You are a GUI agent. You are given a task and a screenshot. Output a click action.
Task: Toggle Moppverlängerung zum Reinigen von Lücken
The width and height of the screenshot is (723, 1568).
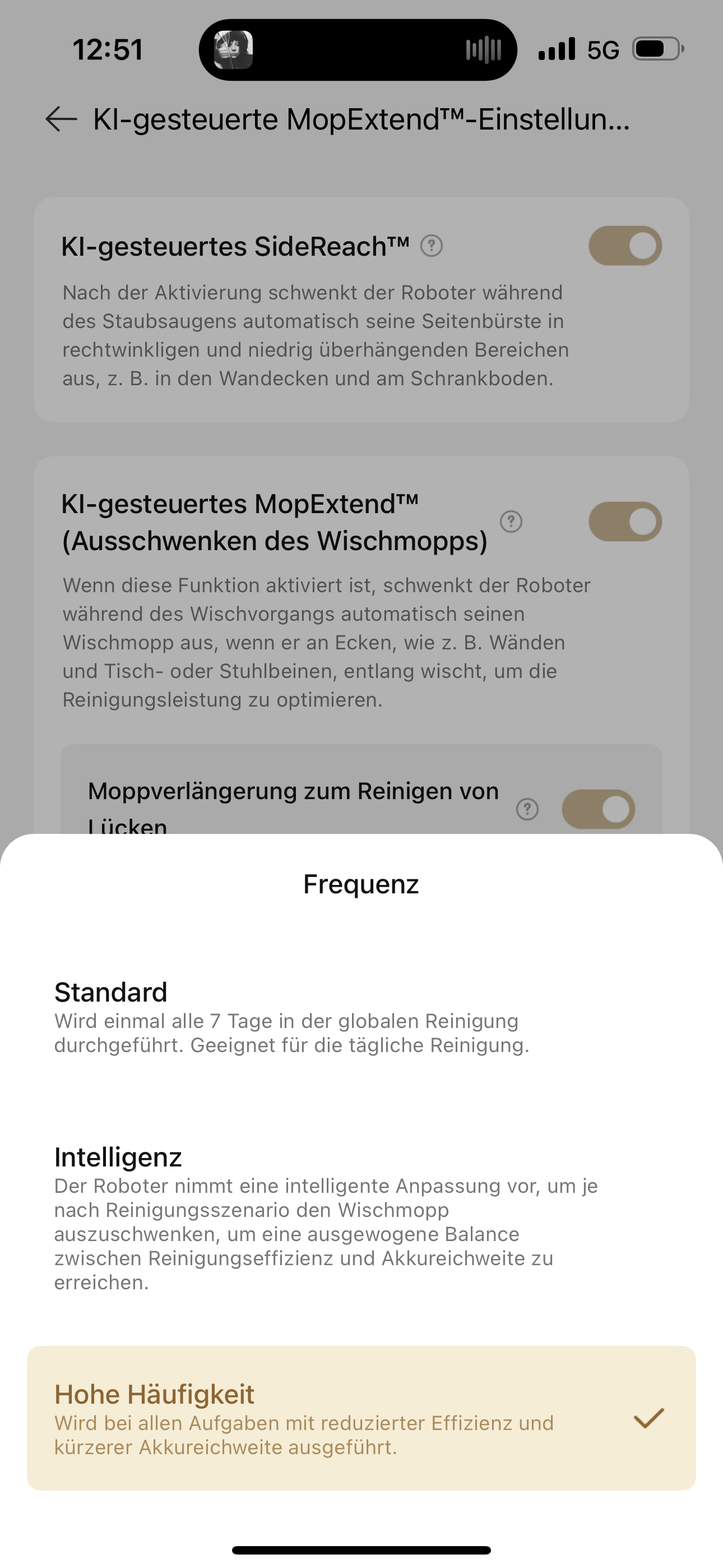[597, 809]
